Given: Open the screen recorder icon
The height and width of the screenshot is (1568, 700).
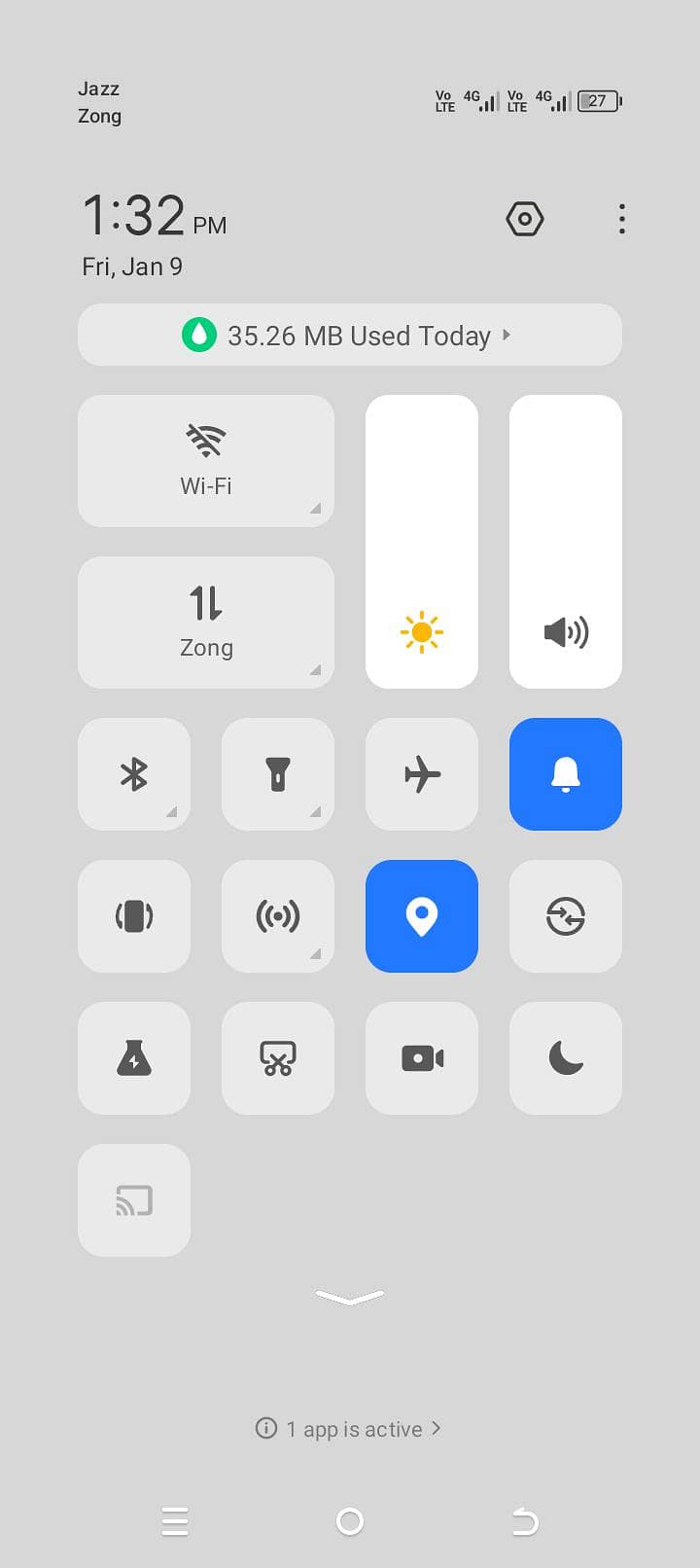Looking at the screenshot, I should 422,1058.
